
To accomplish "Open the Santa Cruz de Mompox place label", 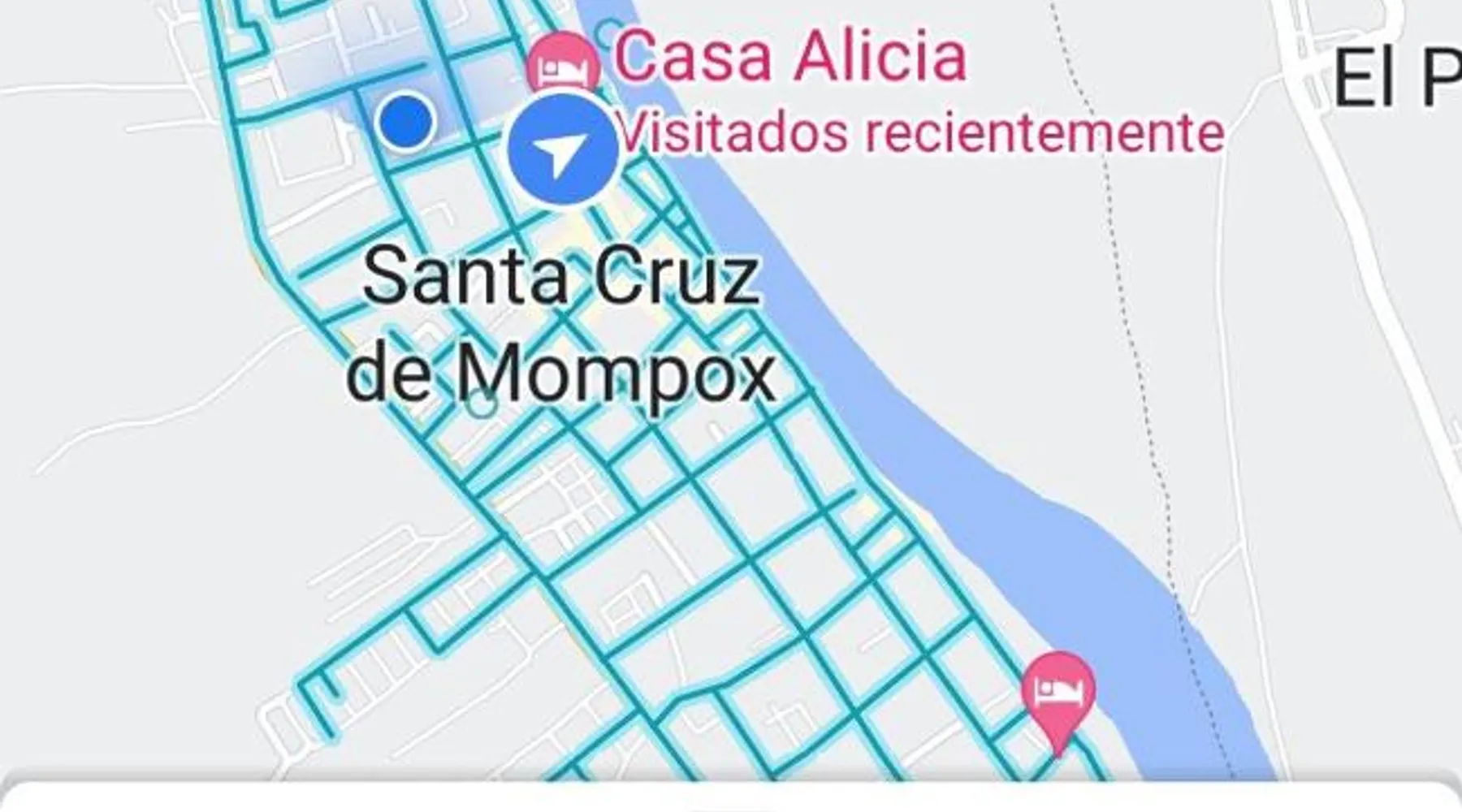I will tap(560, 326).
